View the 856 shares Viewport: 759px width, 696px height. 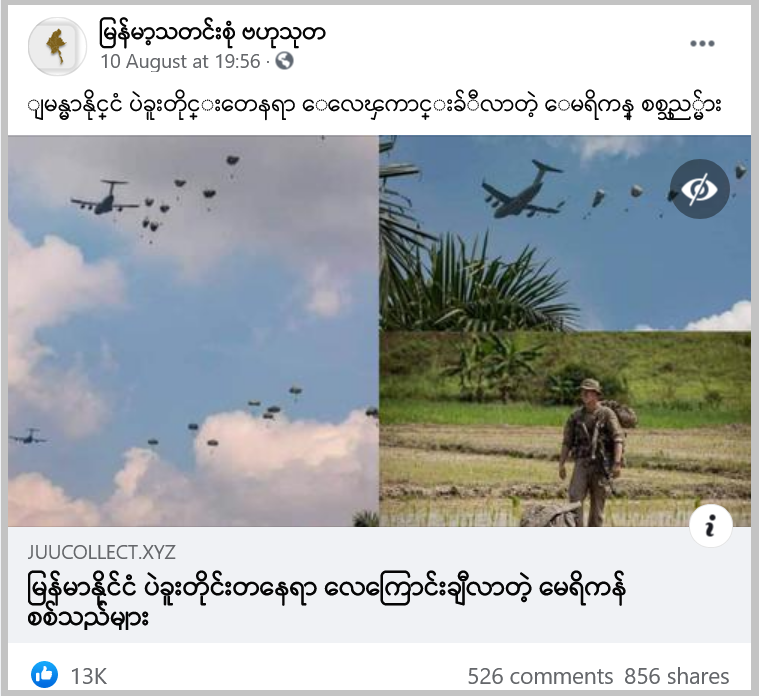[x=676, y=676]
